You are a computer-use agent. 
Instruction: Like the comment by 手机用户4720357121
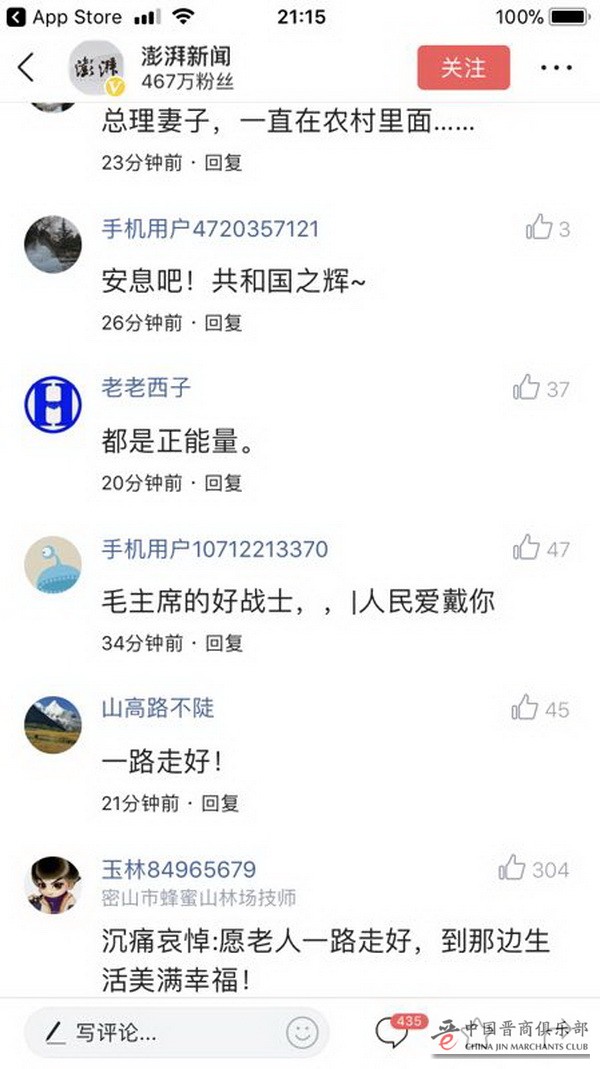(x=540, y=228)
